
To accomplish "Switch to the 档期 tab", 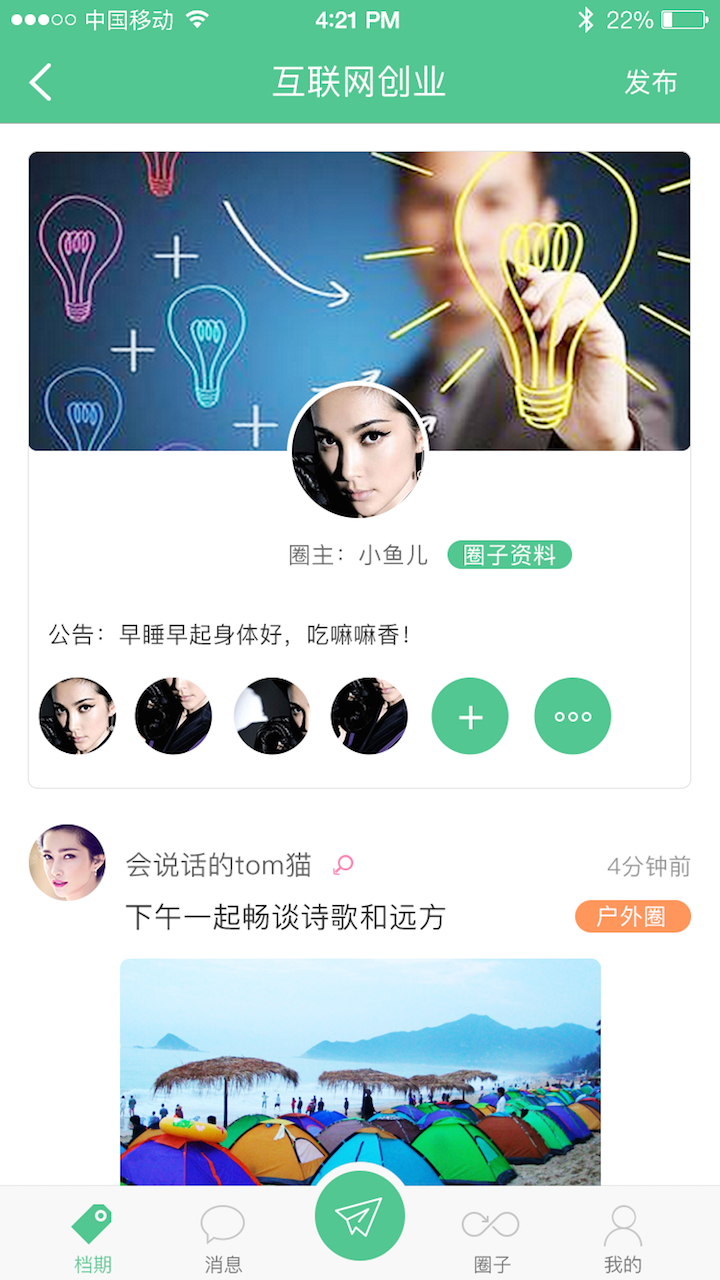I will pyautogui.click(x=93, y=1235).
